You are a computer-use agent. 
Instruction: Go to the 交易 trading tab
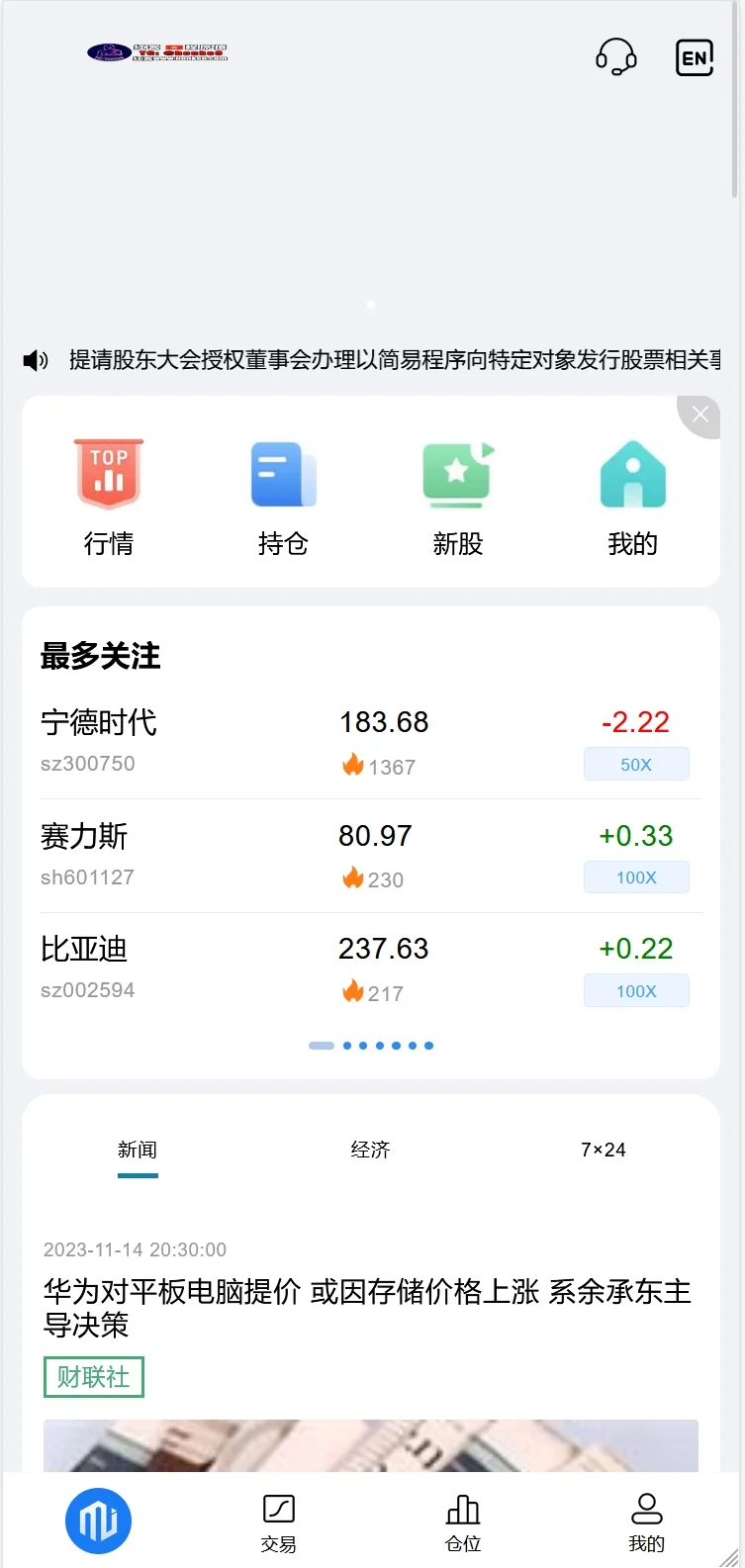279,1522
